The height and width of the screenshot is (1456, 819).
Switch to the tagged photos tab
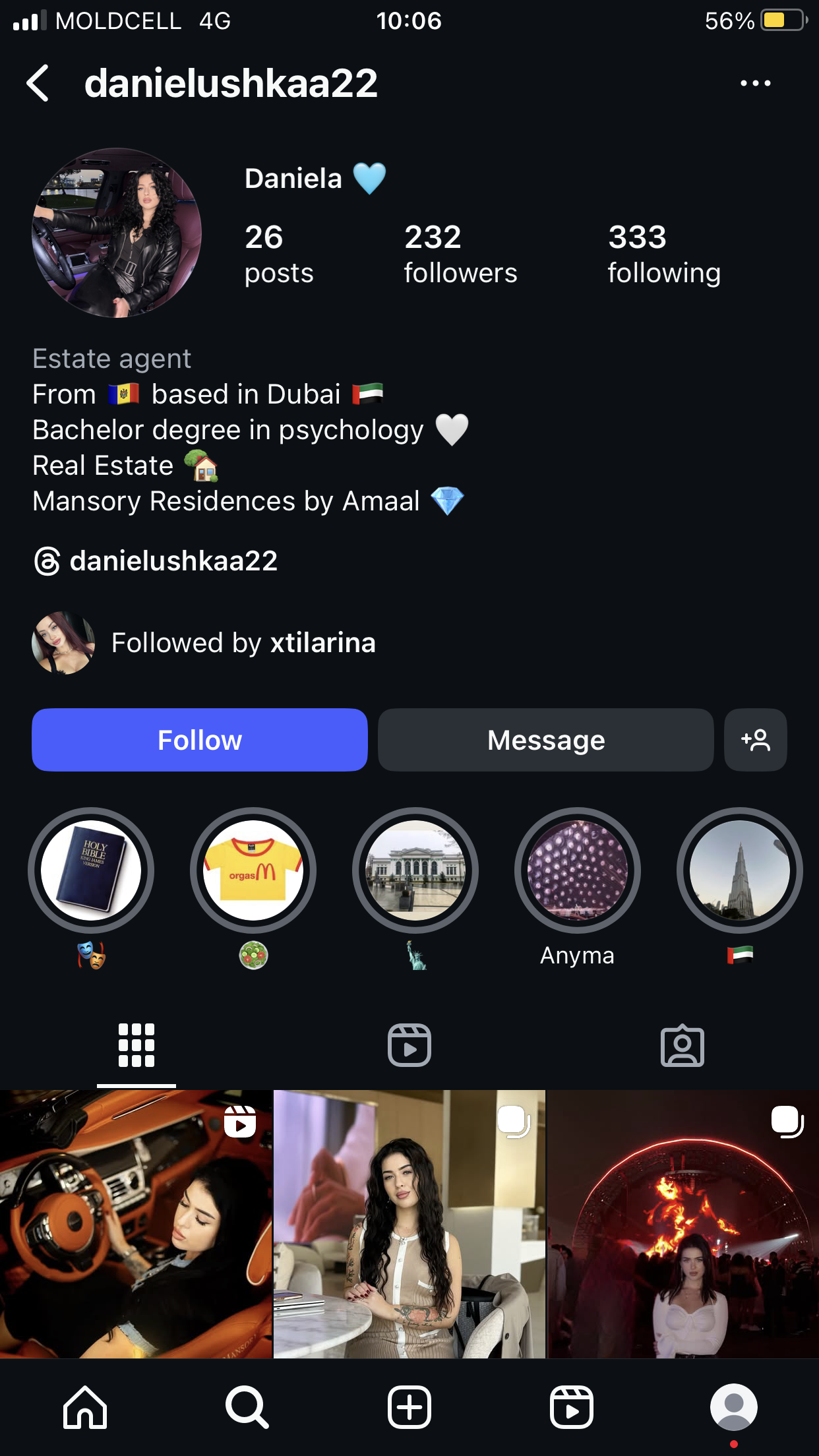(x=682, y=1045)
